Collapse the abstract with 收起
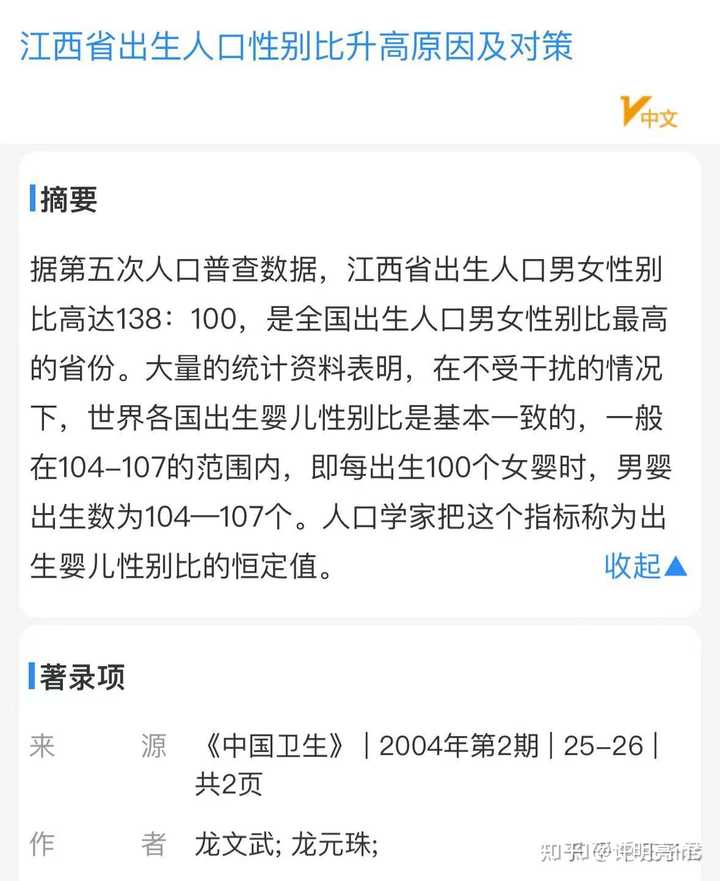 (x=645, y=566)
